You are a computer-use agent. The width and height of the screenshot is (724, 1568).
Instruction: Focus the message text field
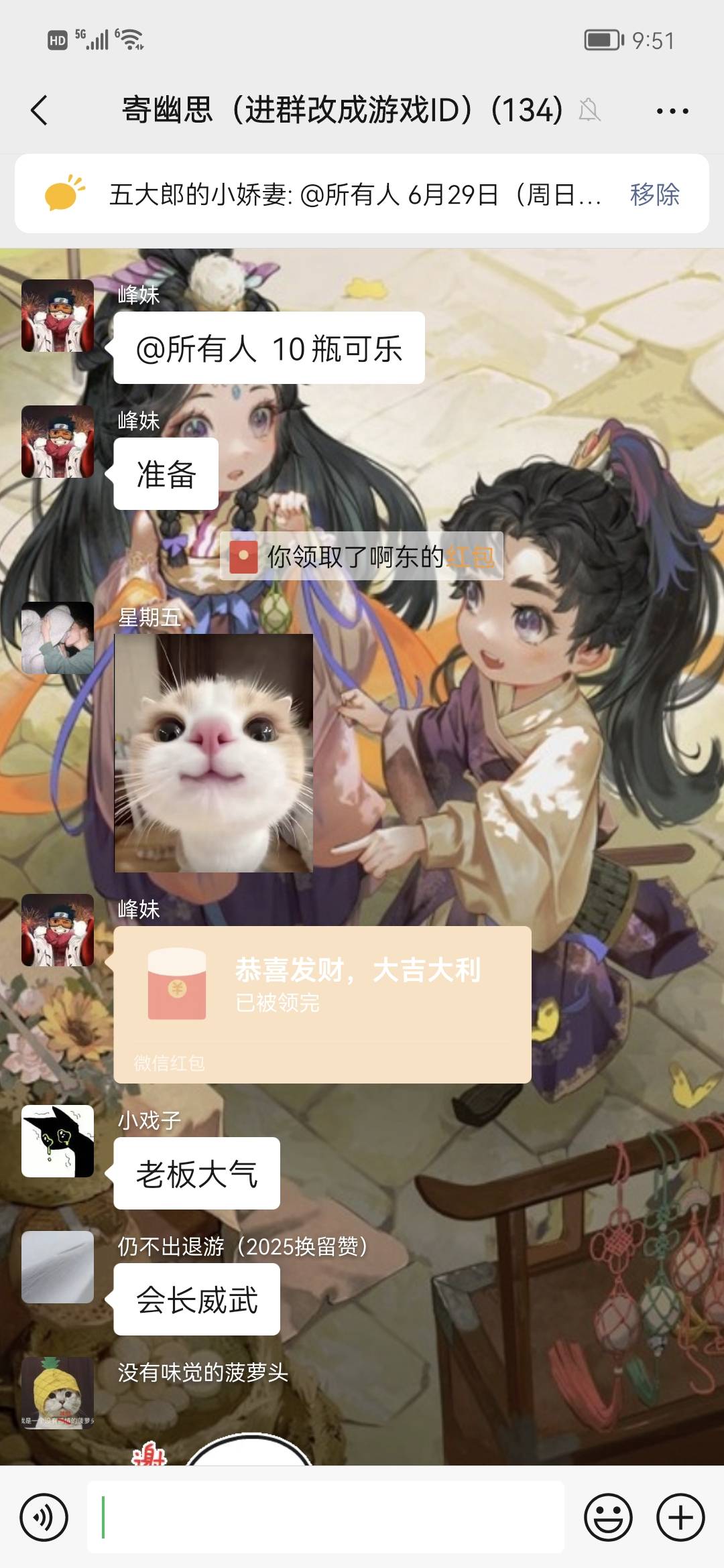[325, 1518]
